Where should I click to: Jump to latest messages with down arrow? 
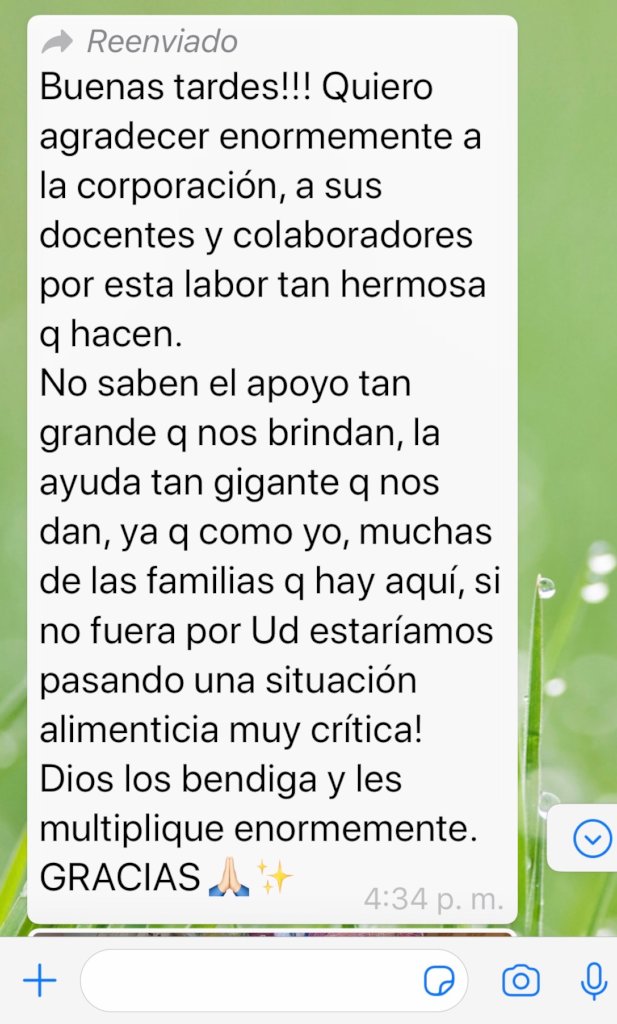(592, 839)
